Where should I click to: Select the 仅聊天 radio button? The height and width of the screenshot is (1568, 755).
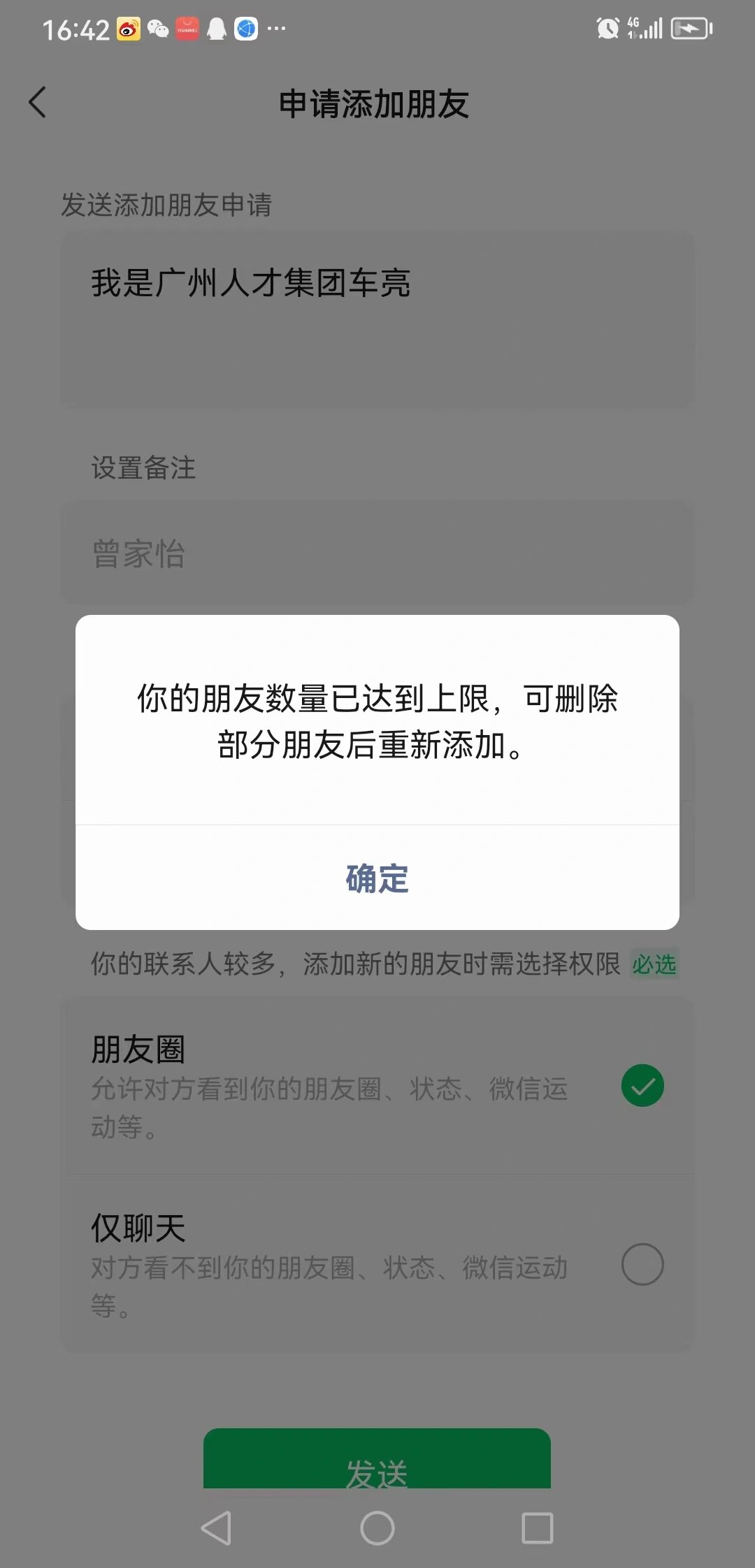(641, 1265)
